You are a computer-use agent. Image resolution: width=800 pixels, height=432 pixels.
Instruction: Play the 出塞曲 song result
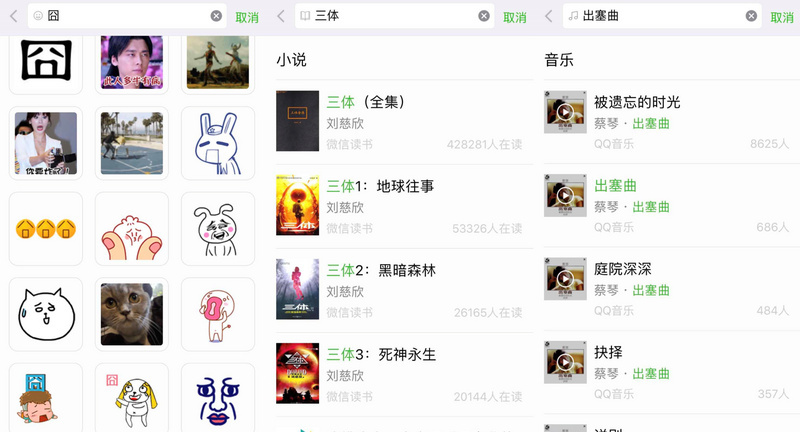point(565,197)
